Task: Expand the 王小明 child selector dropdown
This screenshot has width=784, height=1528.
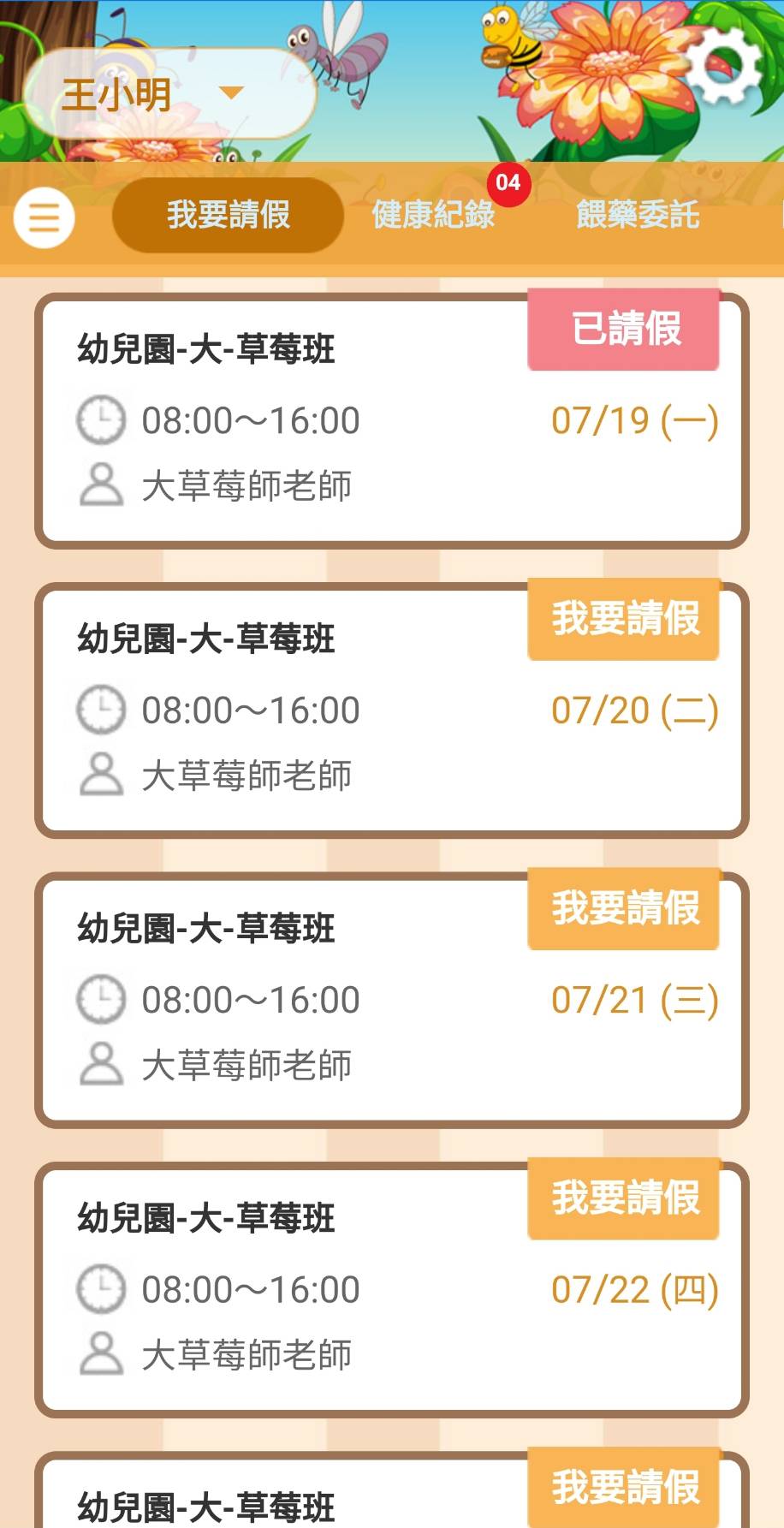Action: point(169,93)
